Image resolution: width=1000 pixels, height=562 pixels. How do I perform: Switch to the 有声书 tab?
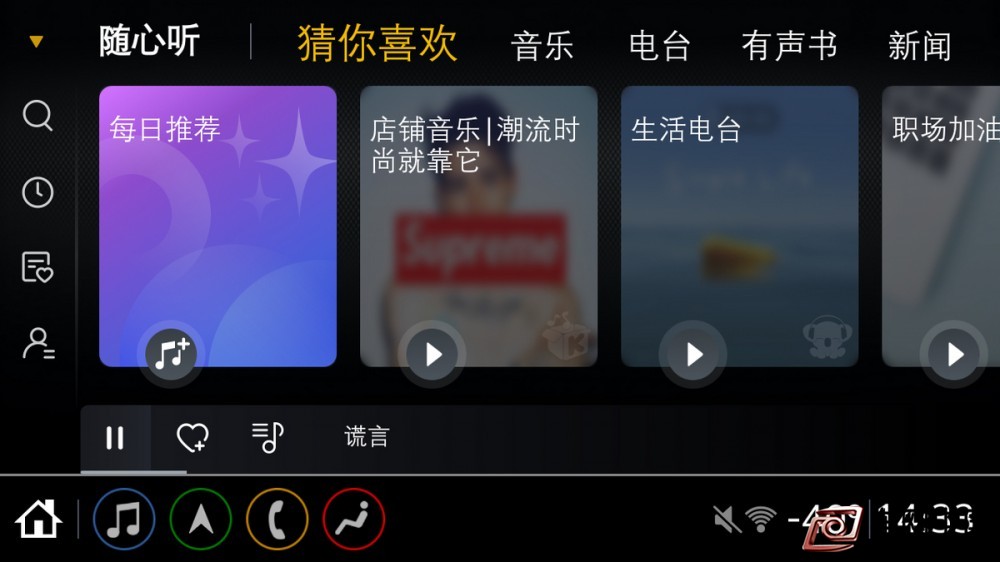(x=789, y=46)
